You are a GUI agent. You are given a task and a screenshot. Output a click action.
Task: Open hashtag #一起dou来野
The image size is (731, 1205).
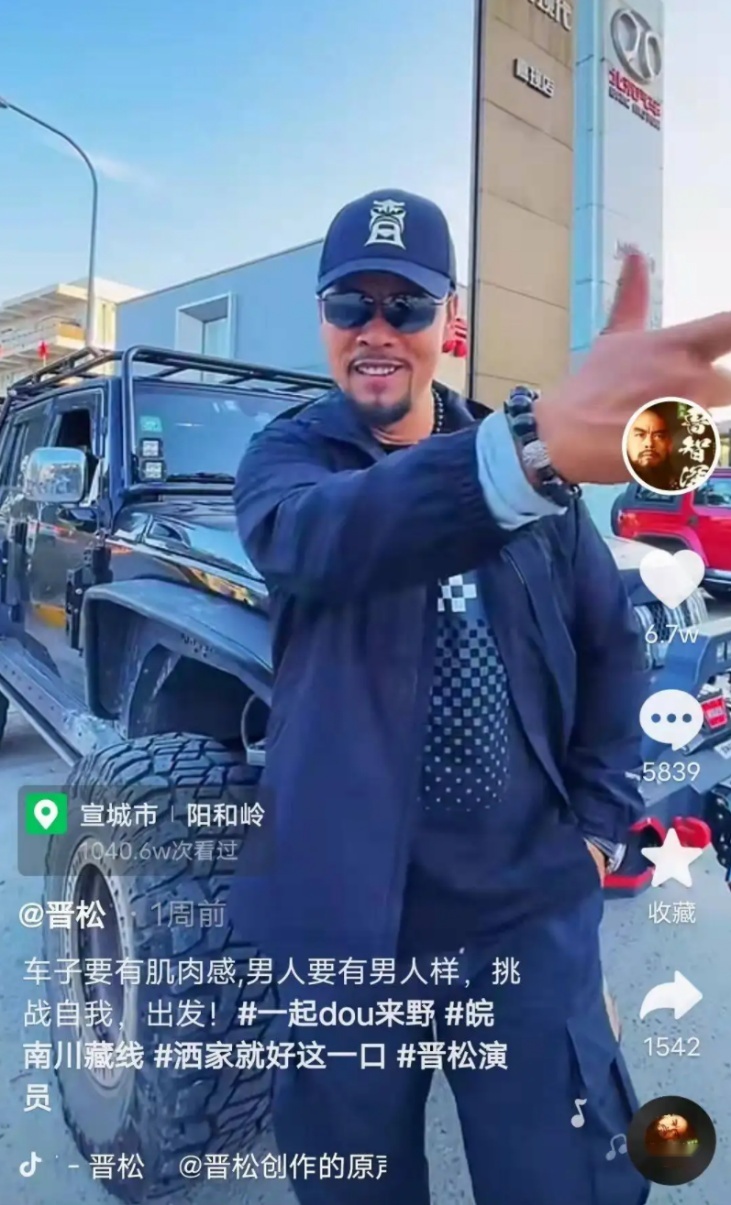[336, 1013]
